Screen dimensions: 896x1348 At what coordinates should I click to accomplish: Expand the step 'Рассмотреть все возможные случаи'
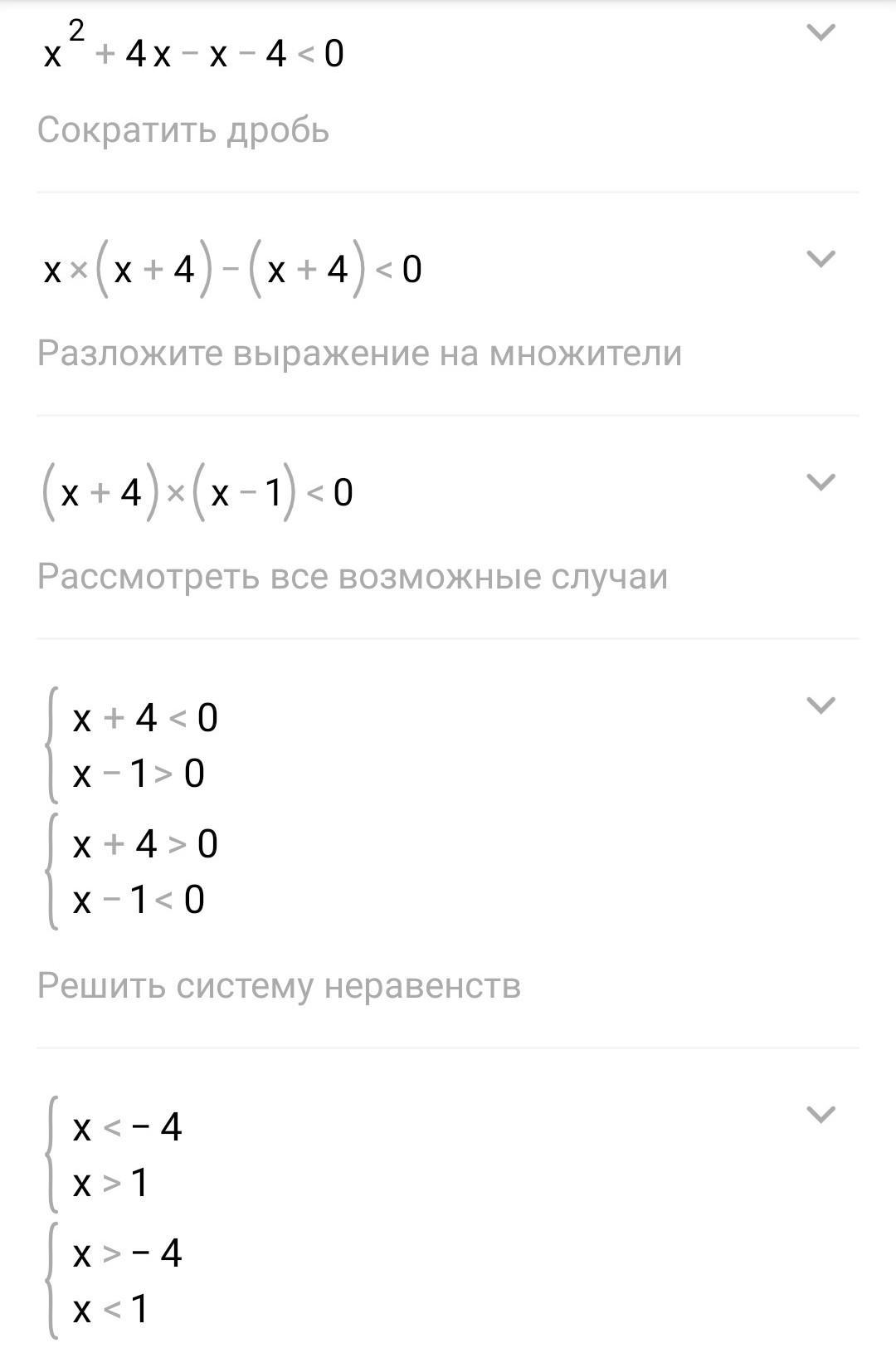click(x=821, y=482)
